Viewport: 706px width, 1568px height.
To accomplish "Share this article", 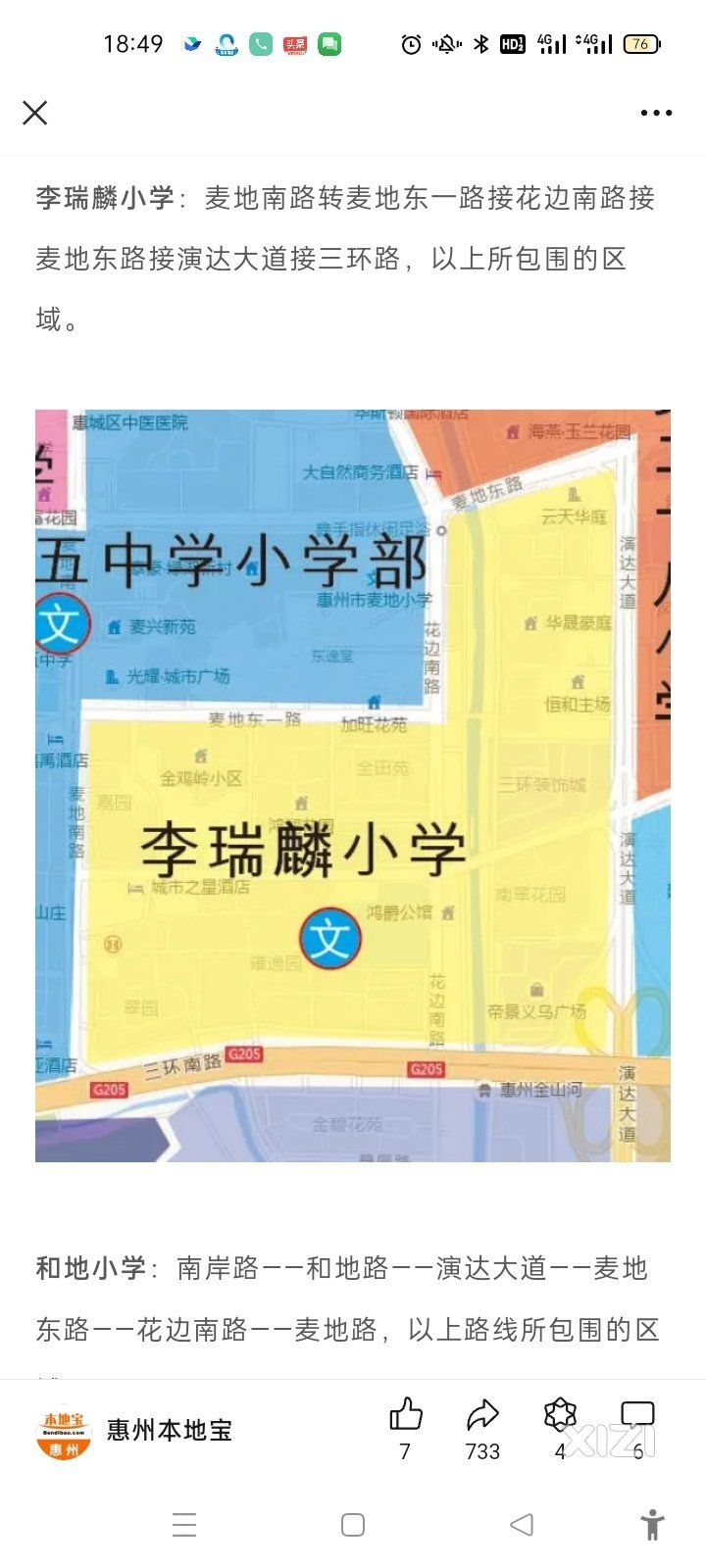I will click(x=482, y=1416).
